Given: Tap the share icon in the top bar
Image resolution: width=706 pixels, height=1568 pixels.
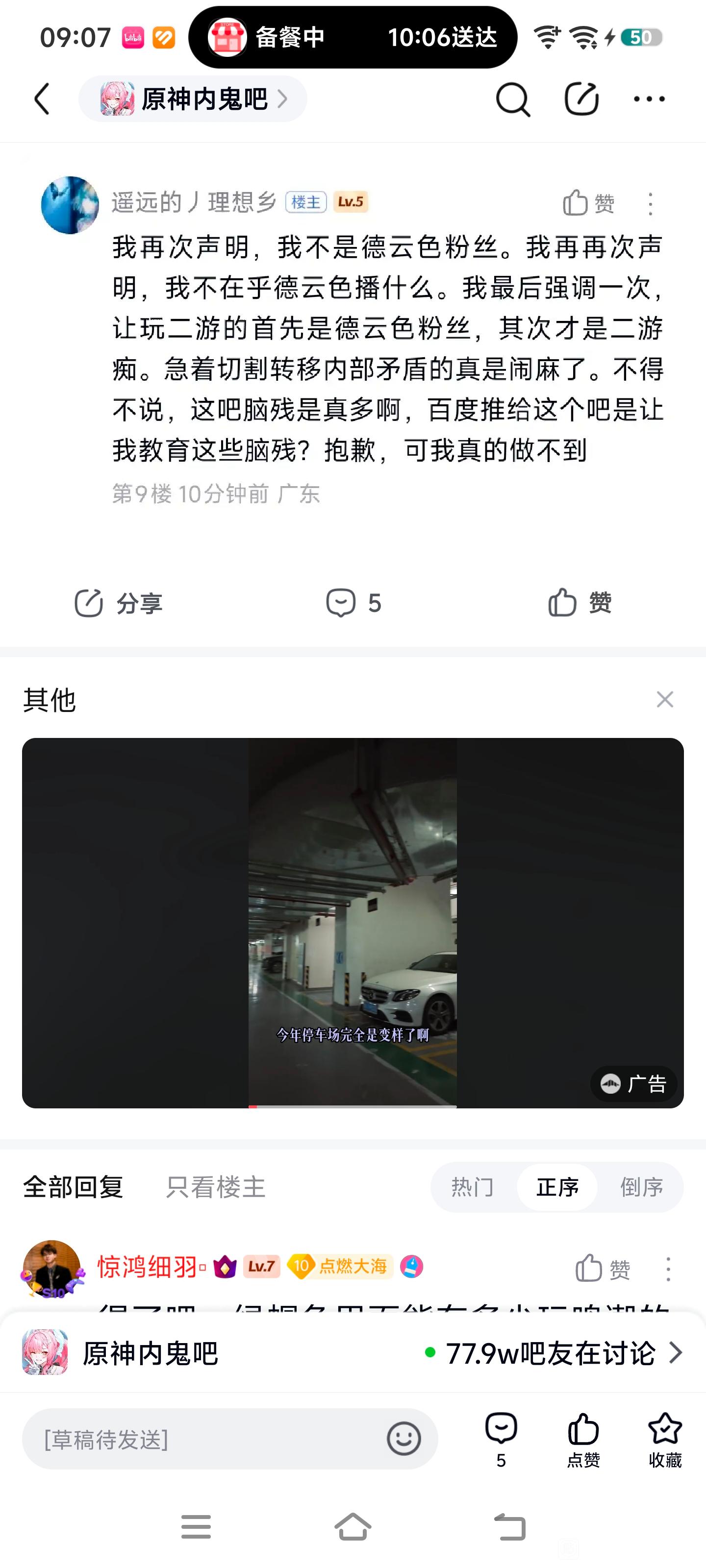Looking at the screenshot, I should pyautogui.click(x=581, y=99).
